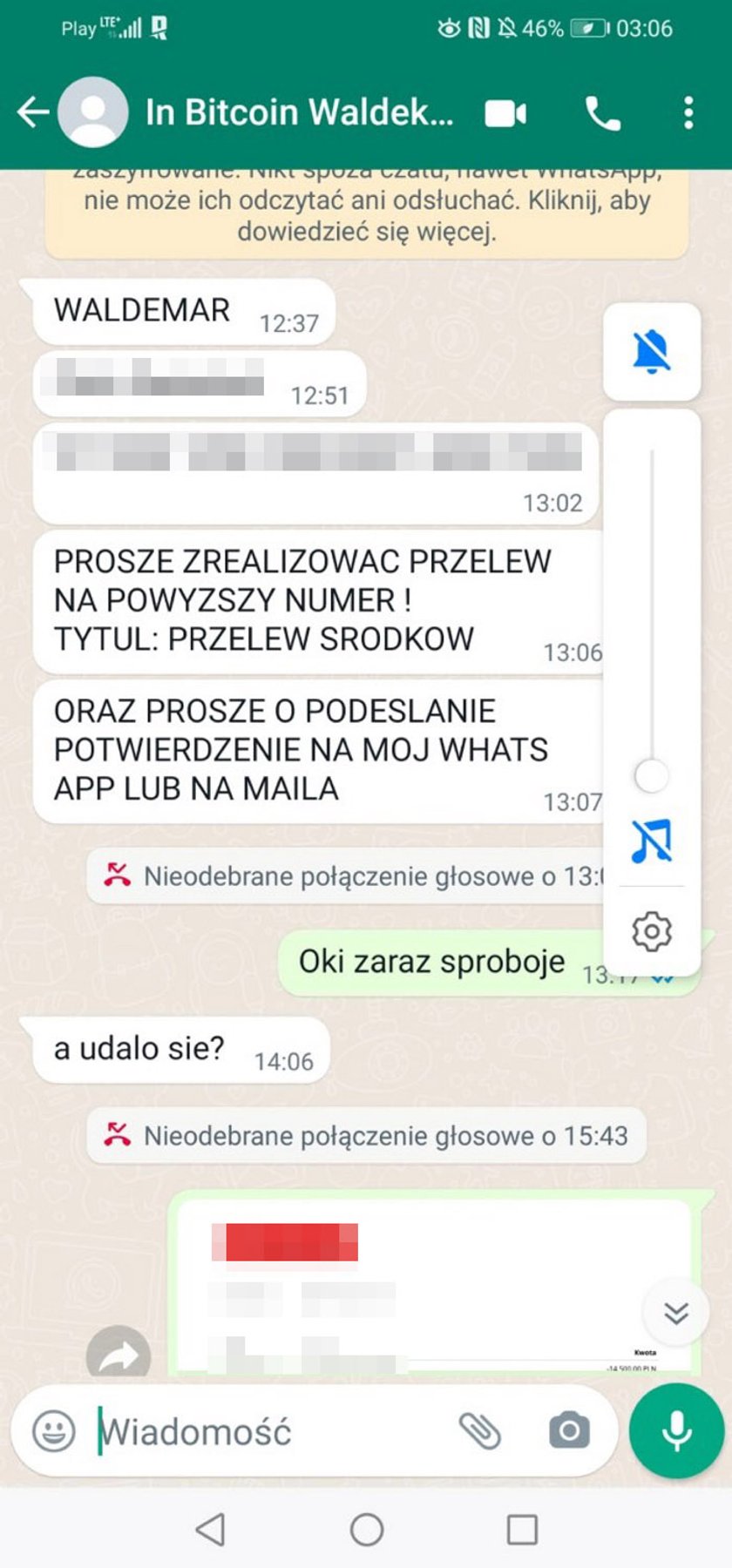Tap the volume slider track
732x1568 pixels.
(x=651, y=610)
